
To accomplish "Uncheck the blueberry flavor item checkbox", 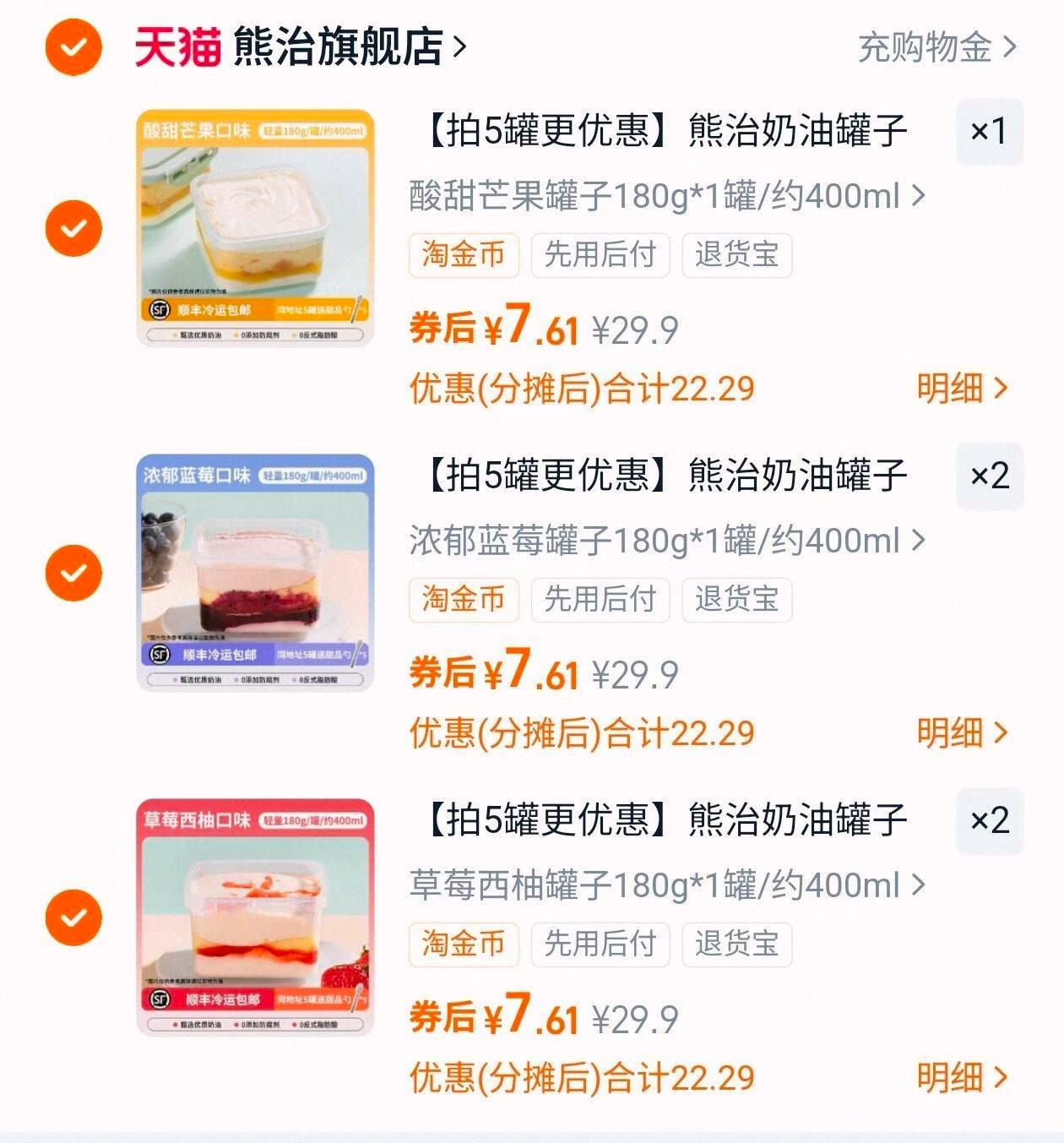I will [74, 571].
